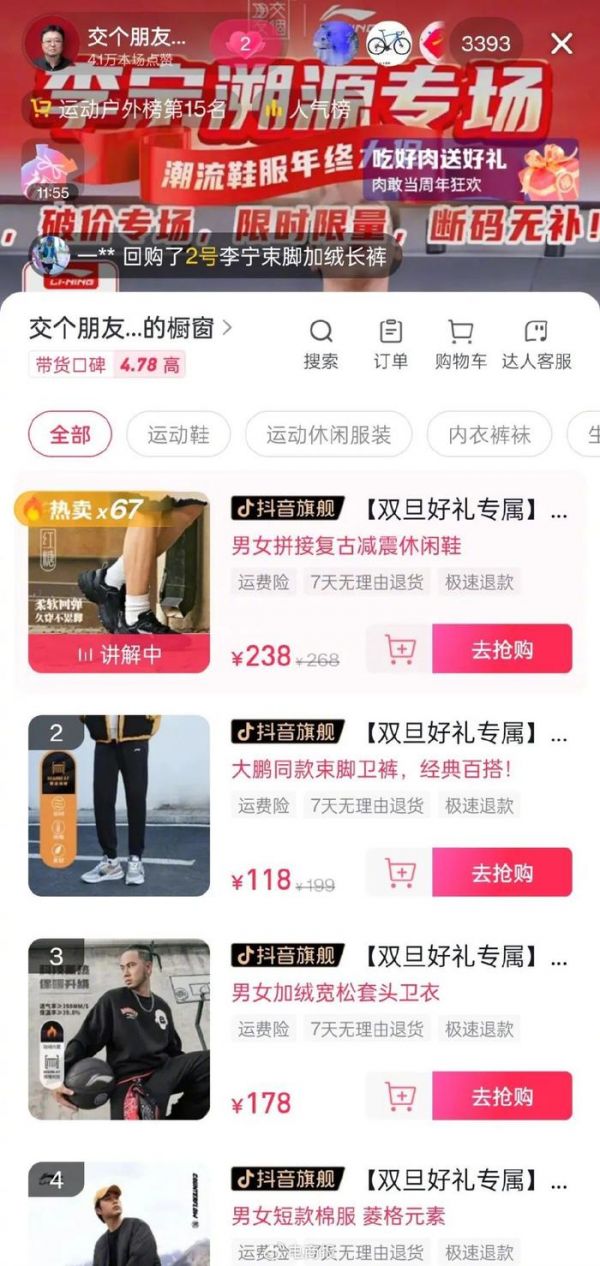Close the live stream with the X button
Screen dimensions: 600x1266
562,44
